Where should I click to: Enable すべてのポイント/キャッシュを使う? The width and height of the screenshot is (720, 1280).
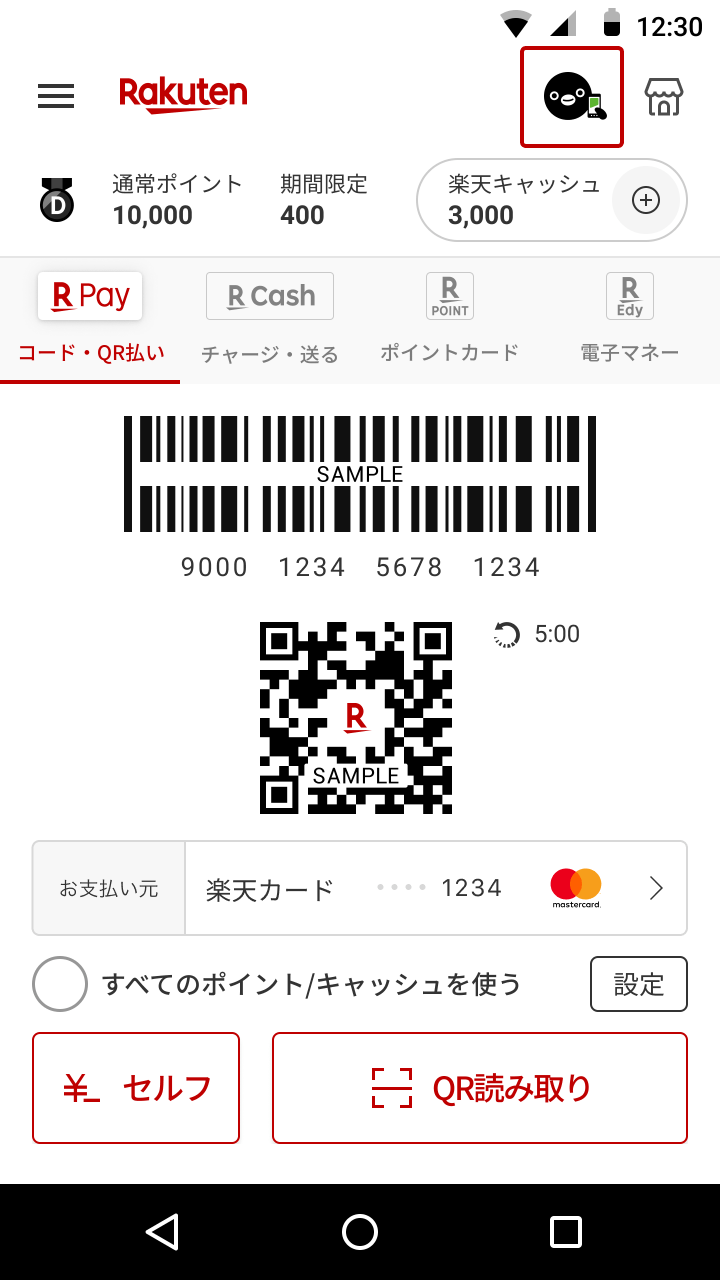tap(60, 985)
